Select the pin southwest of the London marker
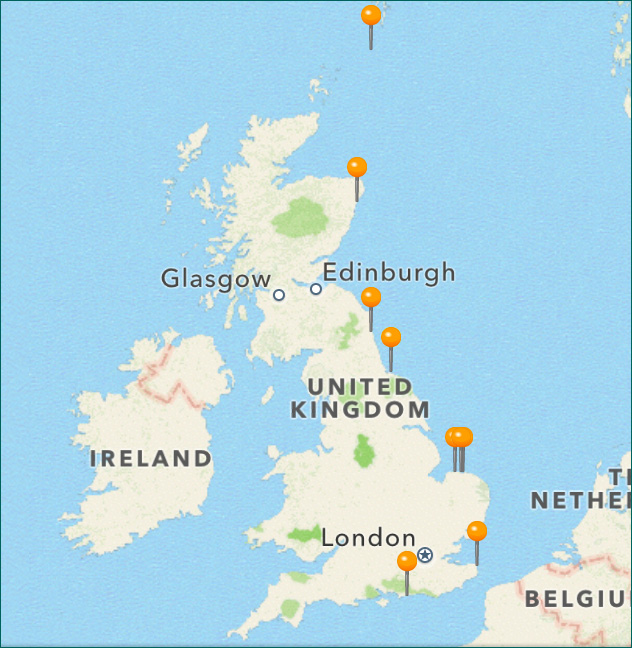 click(x=407, y=562)
